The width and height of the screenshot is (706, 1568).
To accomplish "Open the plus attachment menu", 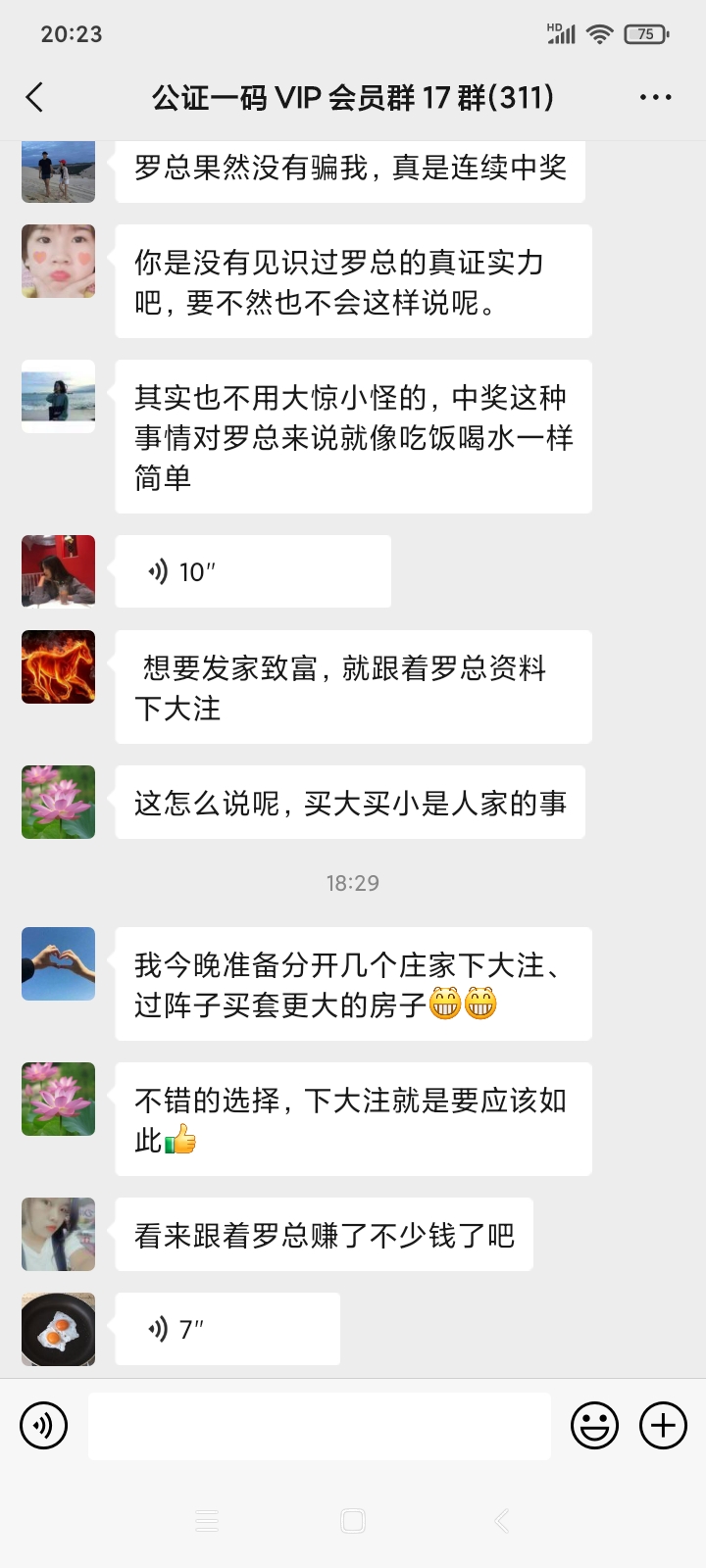I will click(663, 1425).
